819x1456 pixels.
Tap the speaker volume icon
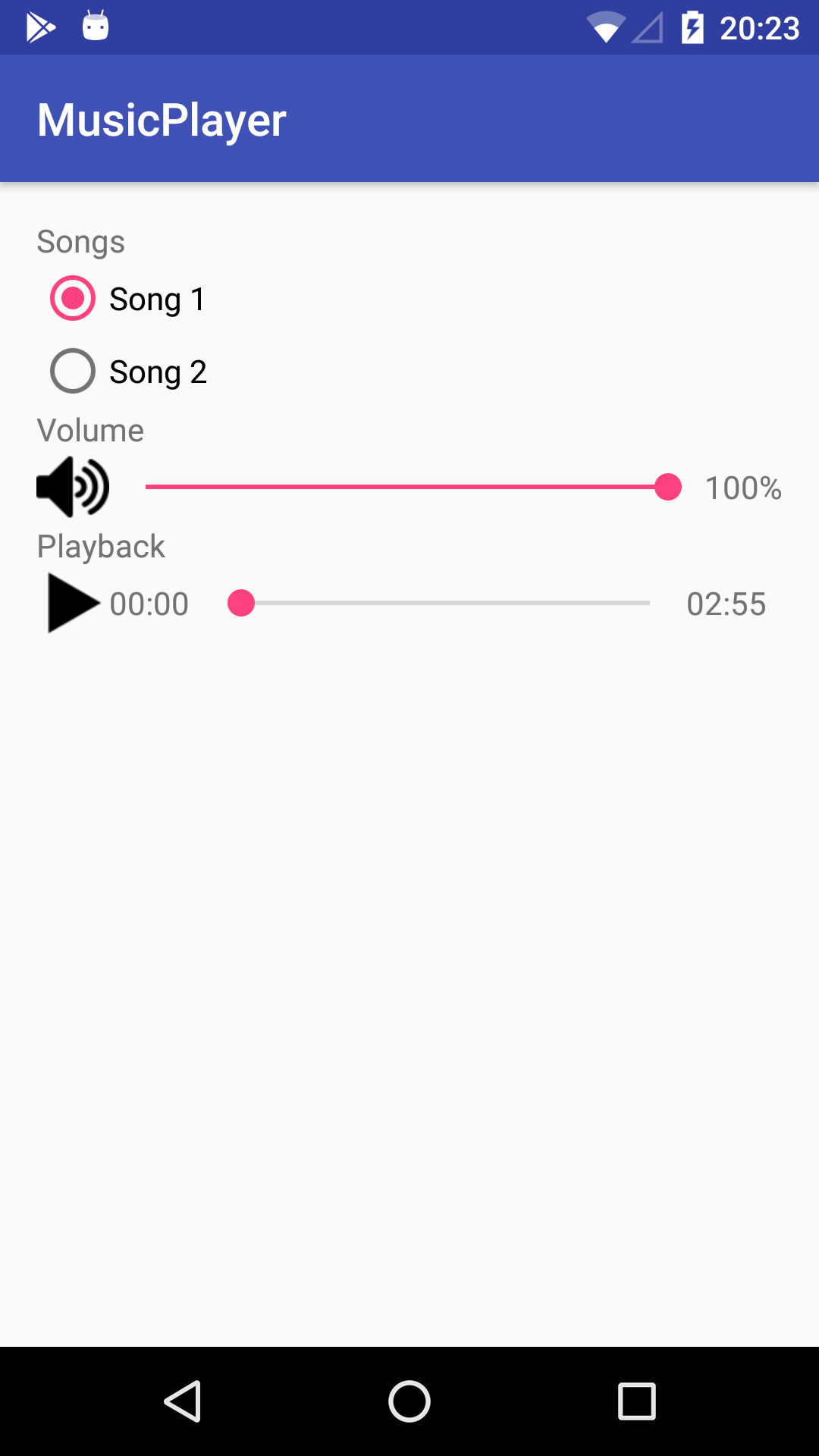[73, 487]
